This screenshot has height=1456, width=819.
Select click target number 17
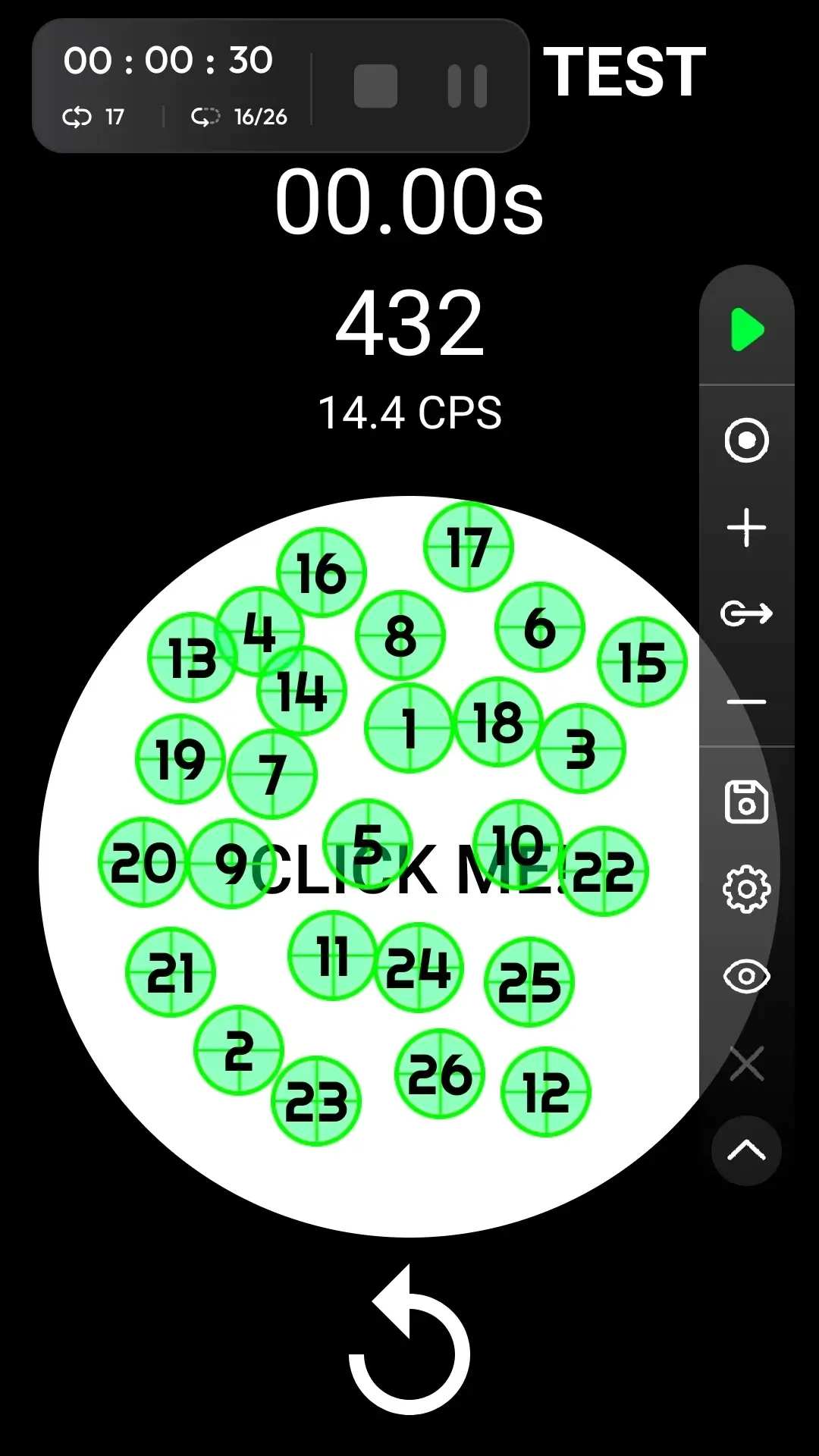469,546
